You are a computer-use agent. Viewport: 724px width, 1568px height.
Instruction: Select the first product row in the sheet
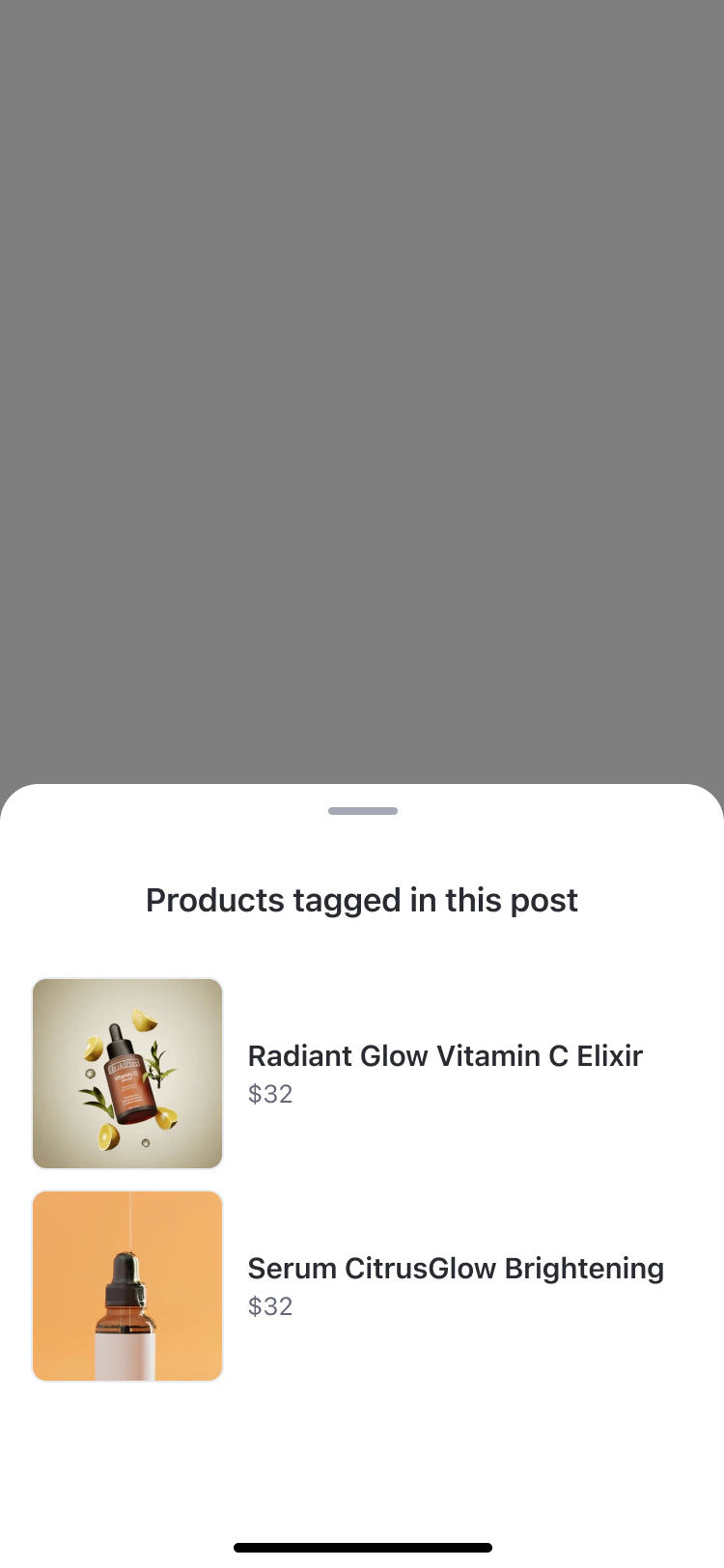click(x=362, y=1074)
